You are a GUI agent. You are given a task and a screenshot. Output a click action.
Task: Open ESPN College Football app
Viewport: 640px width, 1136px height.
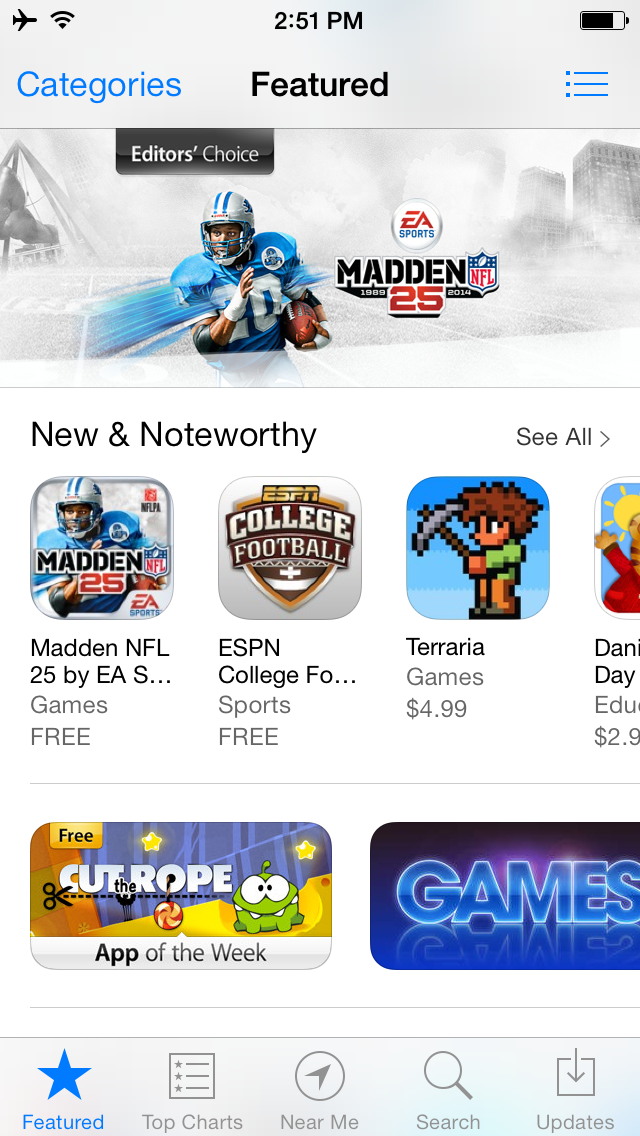(x=290, y=548)
